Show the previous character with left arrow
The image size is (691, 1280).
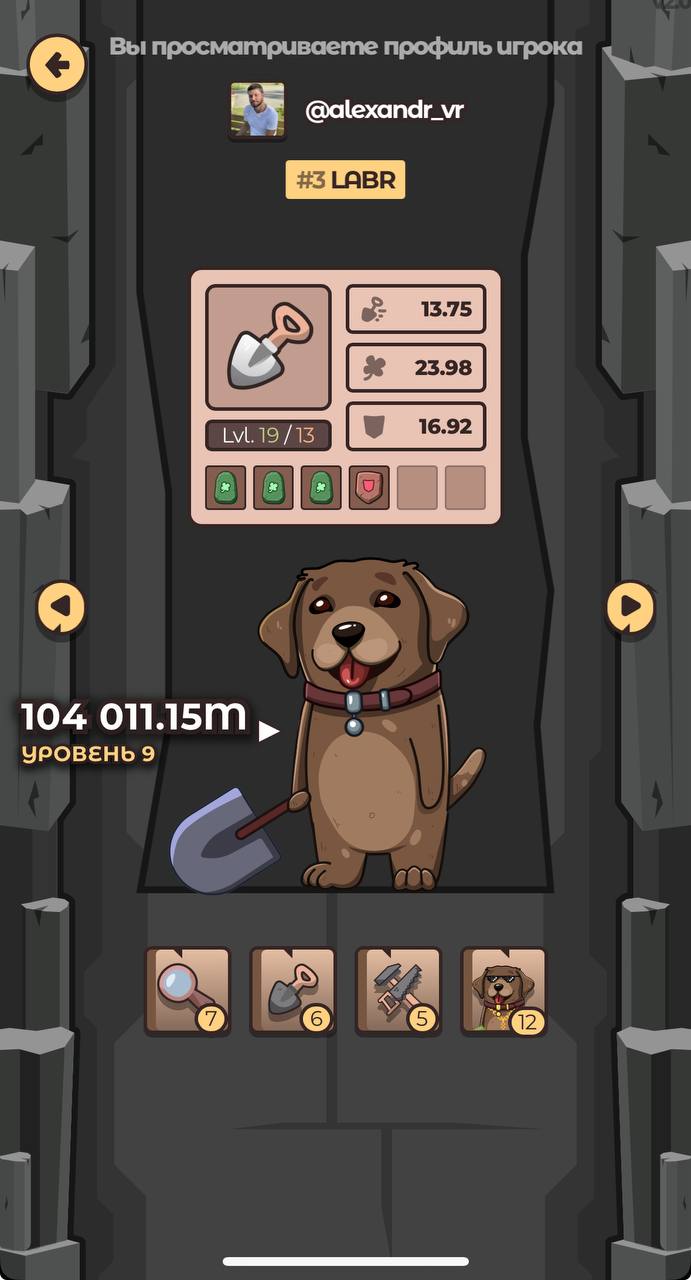pyautogui.click(x=62, y=607)
